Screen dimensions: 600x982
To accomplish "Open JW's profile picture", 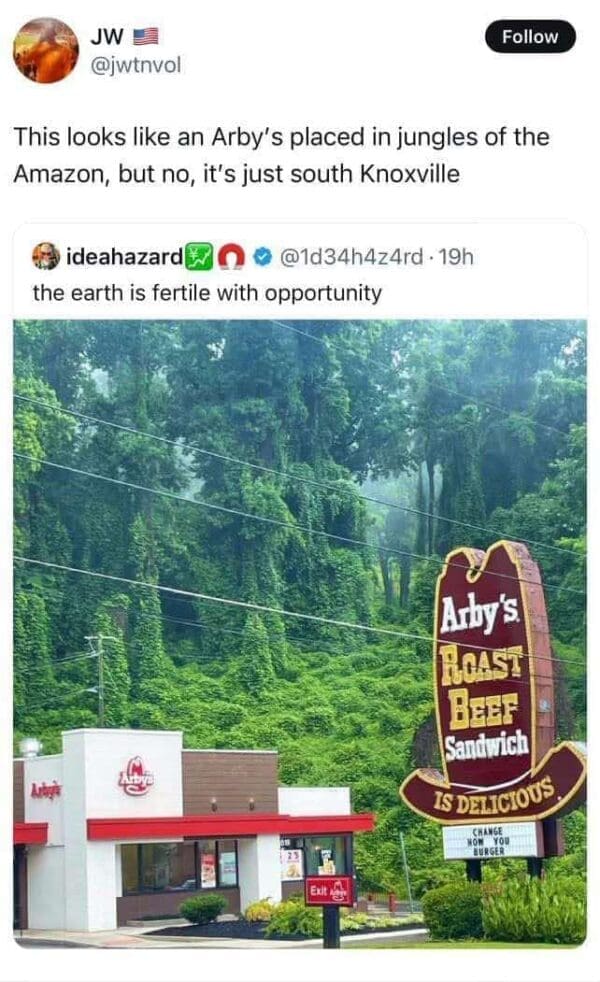I will pos(46,50).
